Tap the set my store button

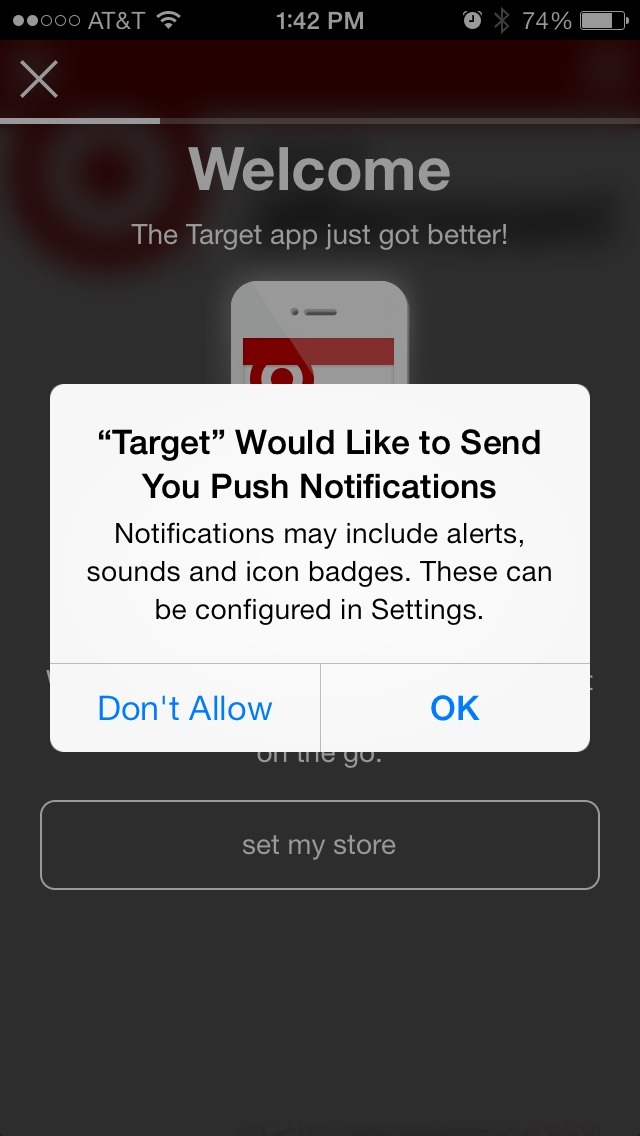(319, 845)
